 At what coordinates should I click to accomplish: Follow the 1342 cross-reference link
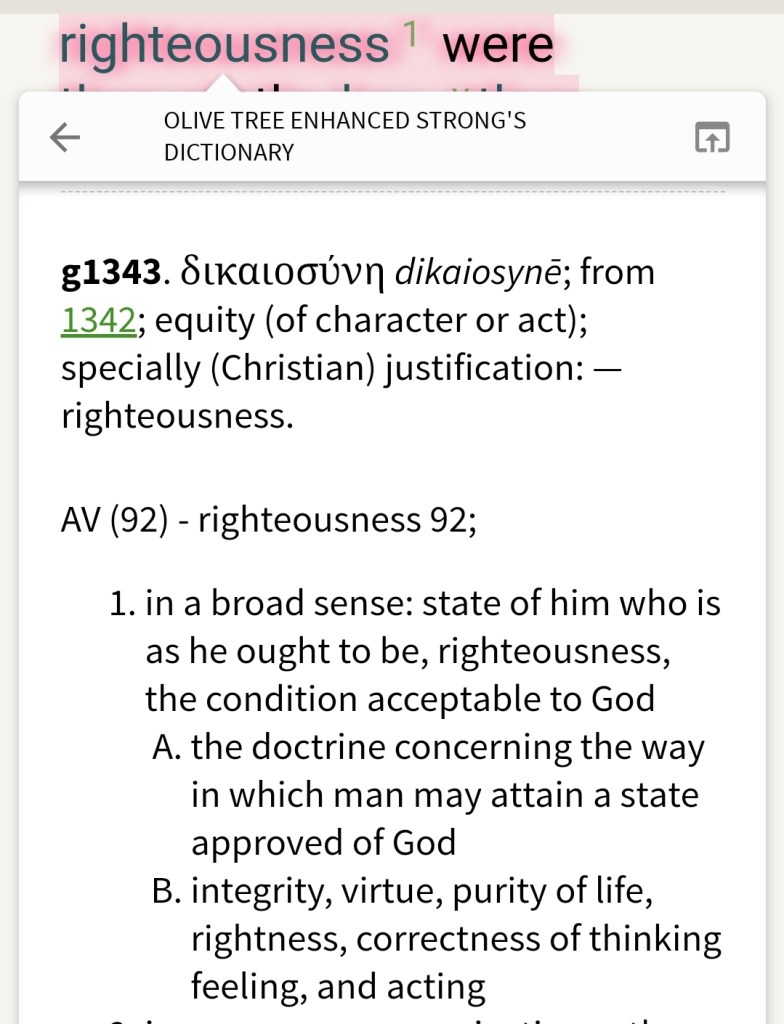(98, 320)
